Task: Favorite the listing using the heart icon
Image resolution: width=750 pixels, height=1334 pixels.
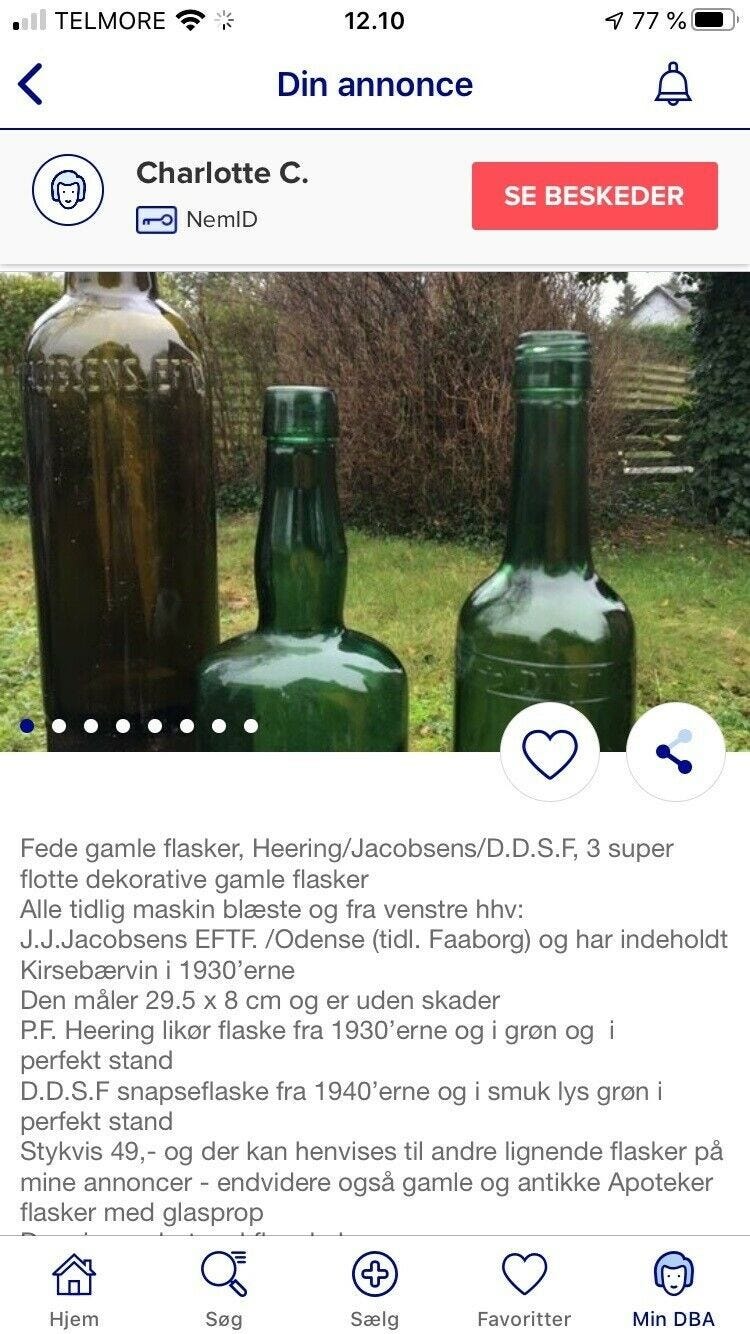Action: tap(551, 752)
